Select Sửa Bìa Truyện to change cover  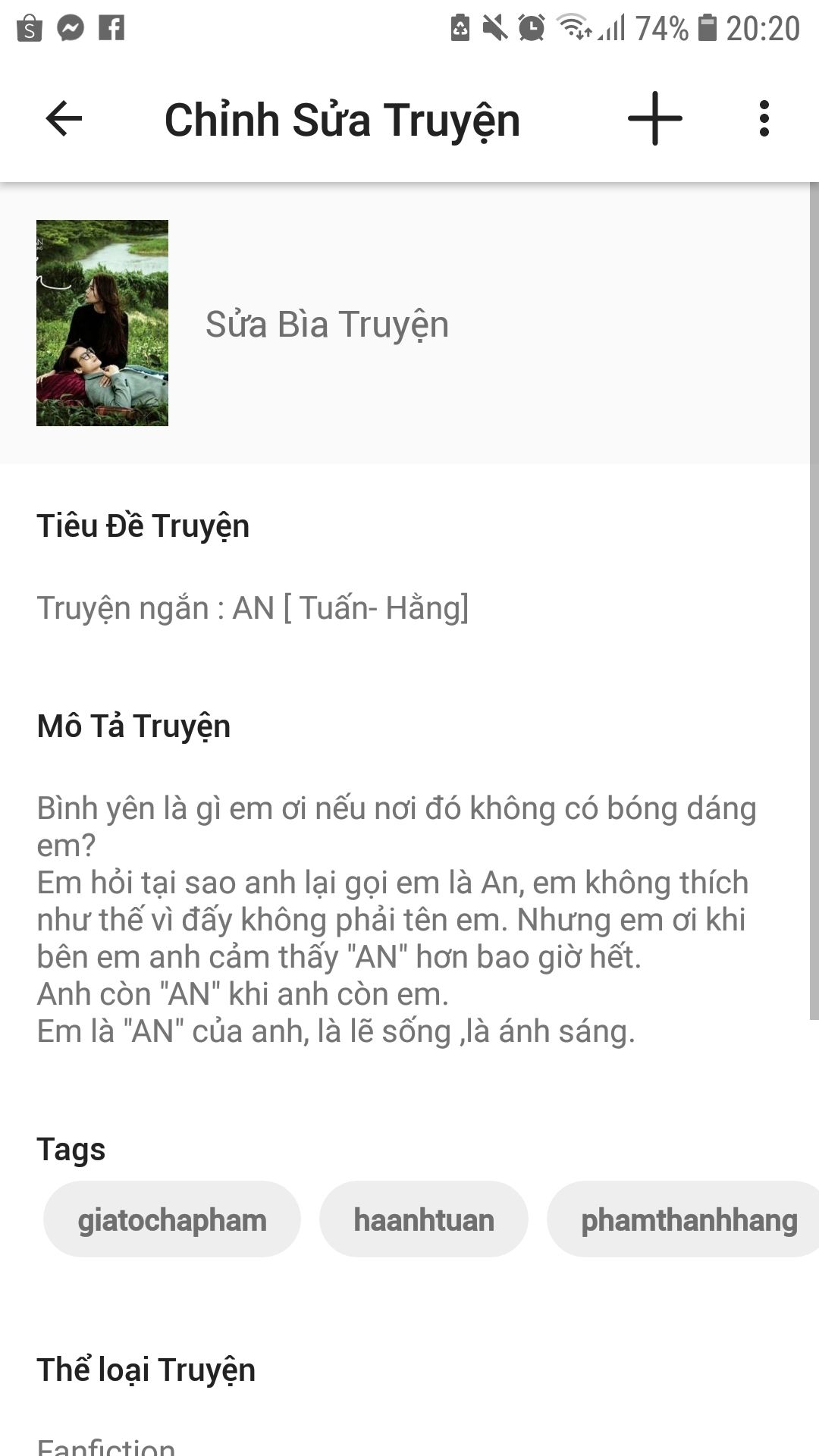[x=327, y=325]
